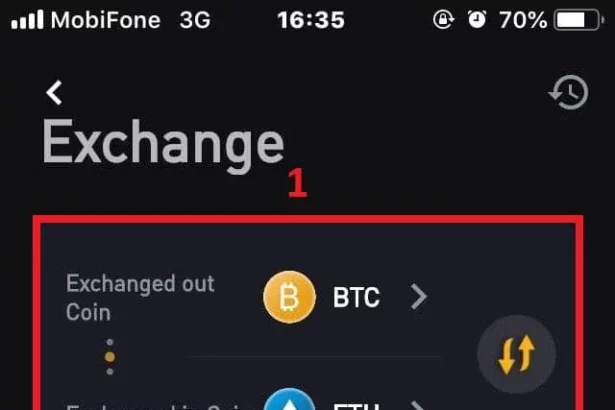
Task: Select the exchanged in coin ETH
Action: (x=345, y=404)
